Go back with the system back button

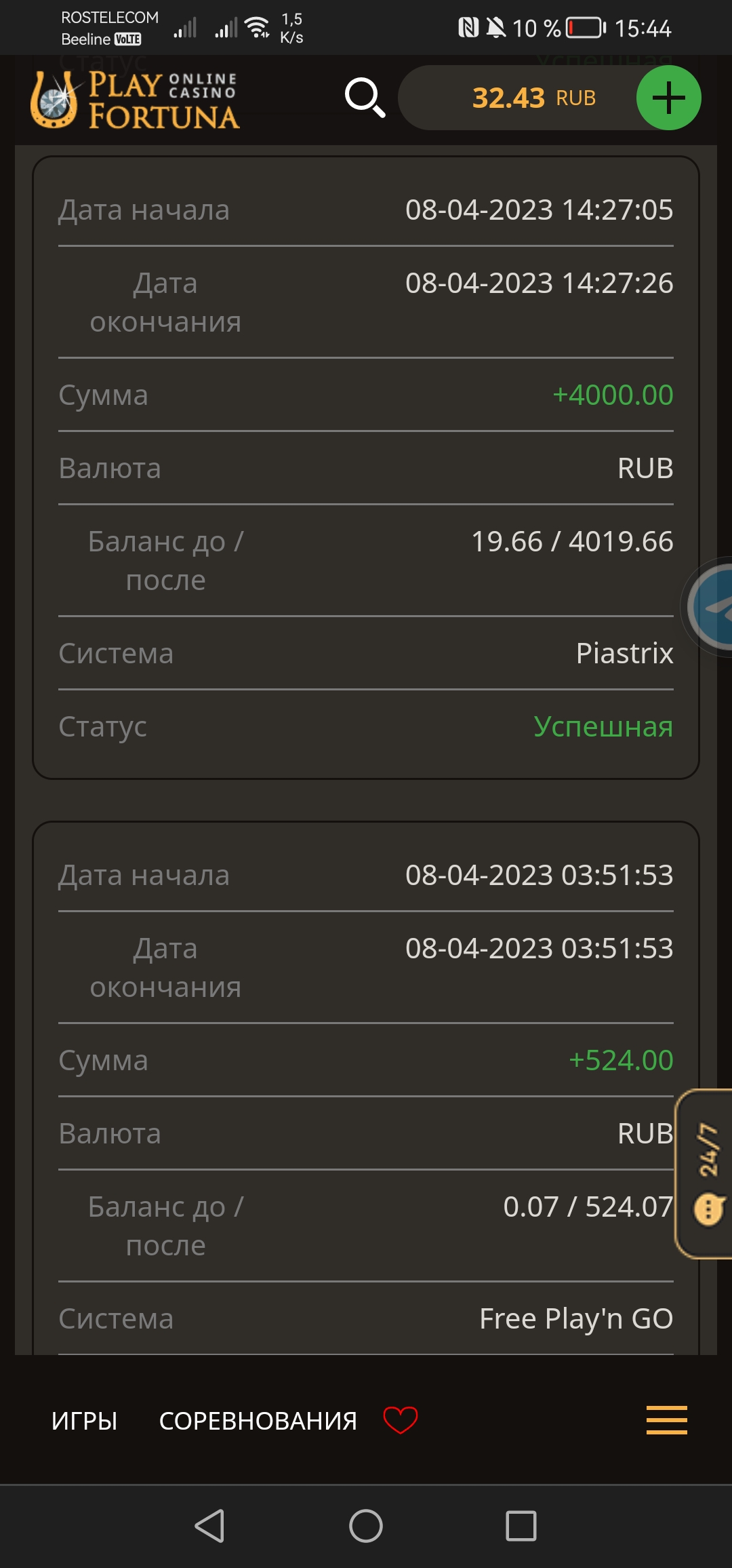coord(209,1527)
